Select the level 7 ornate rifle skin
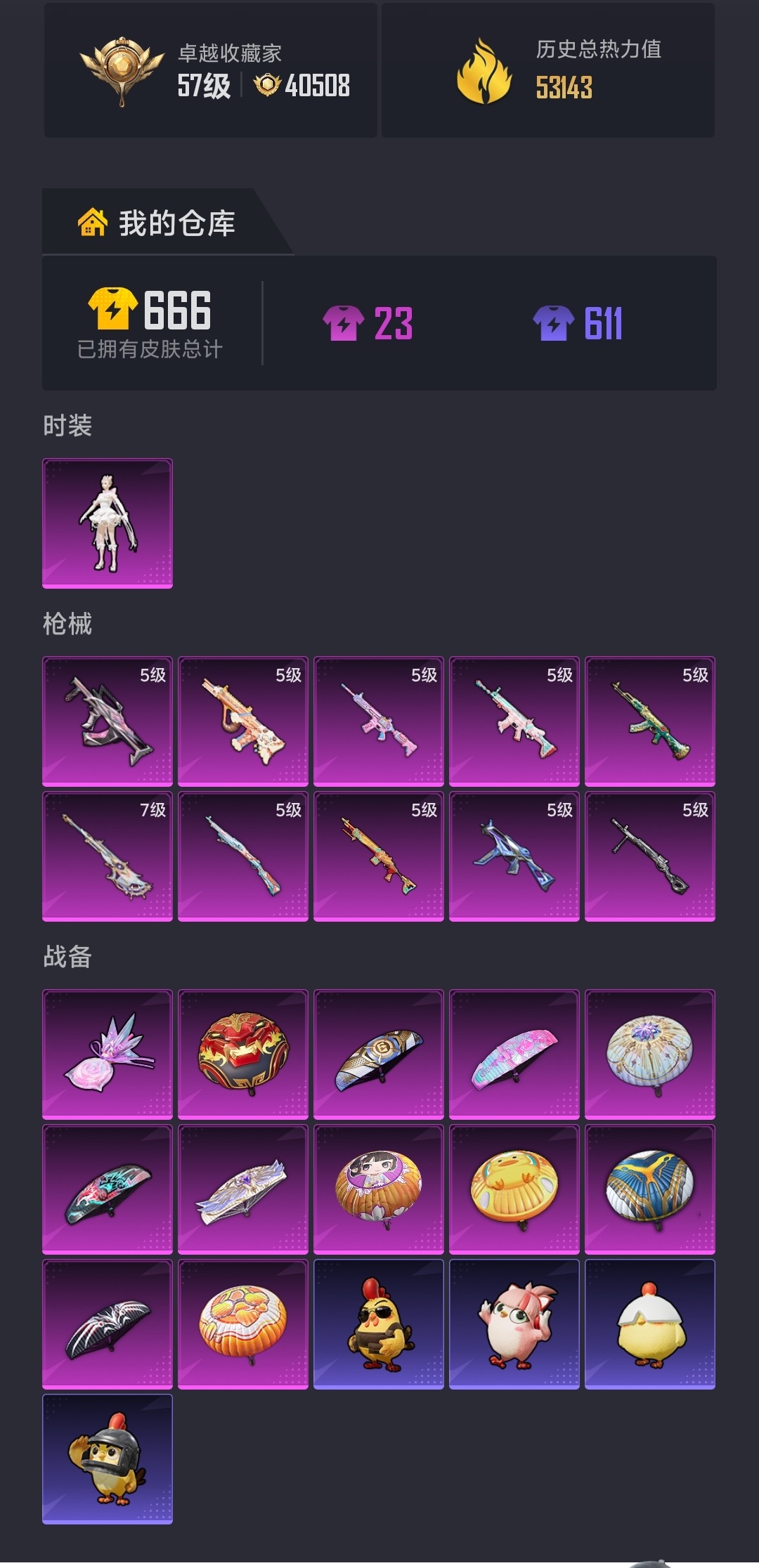759x1568 pixels. [108, 856]
